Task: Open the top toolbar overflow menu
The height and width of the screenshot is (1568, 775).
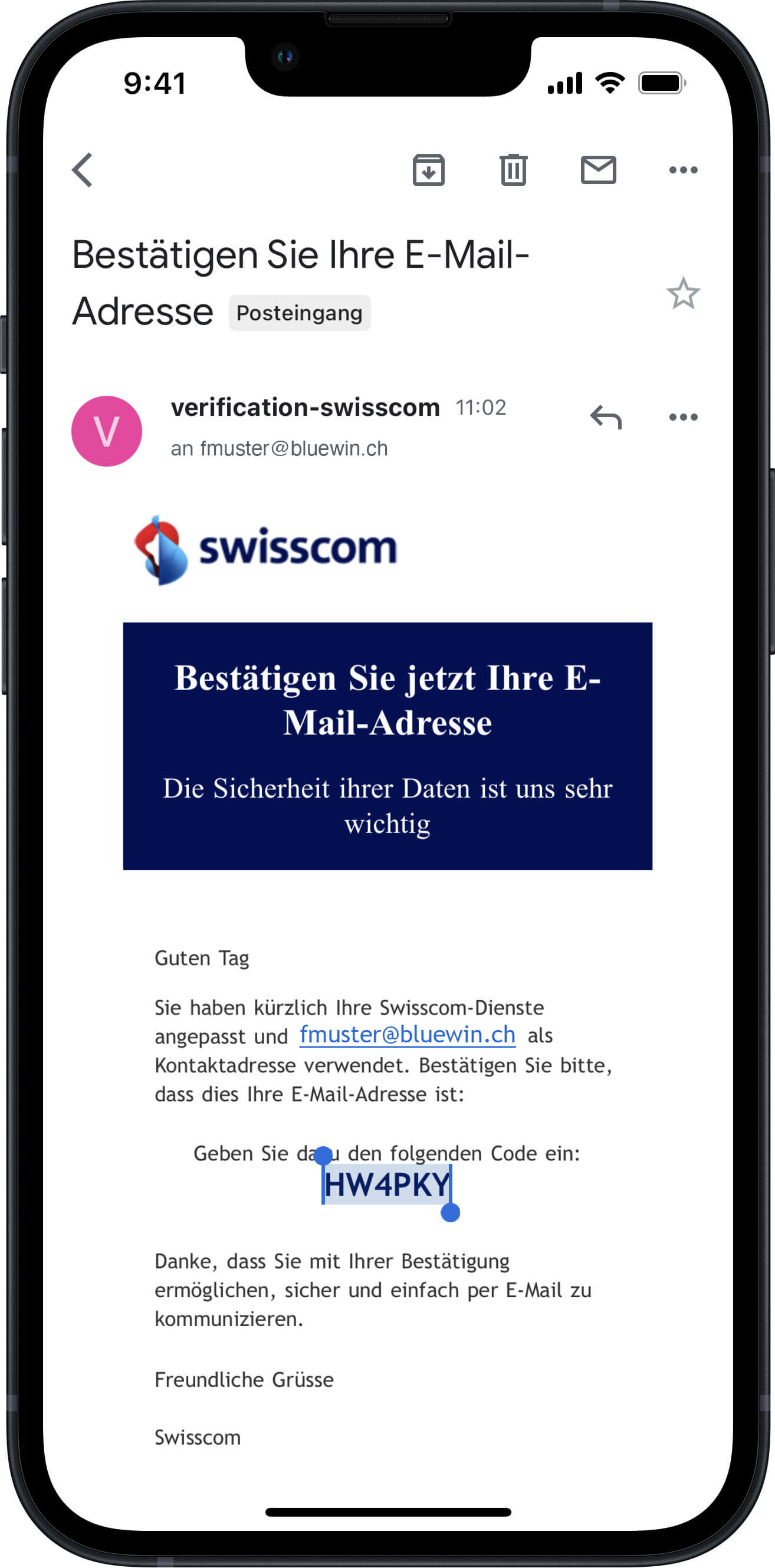Action: pyautogui.click(x=682, y=170)
